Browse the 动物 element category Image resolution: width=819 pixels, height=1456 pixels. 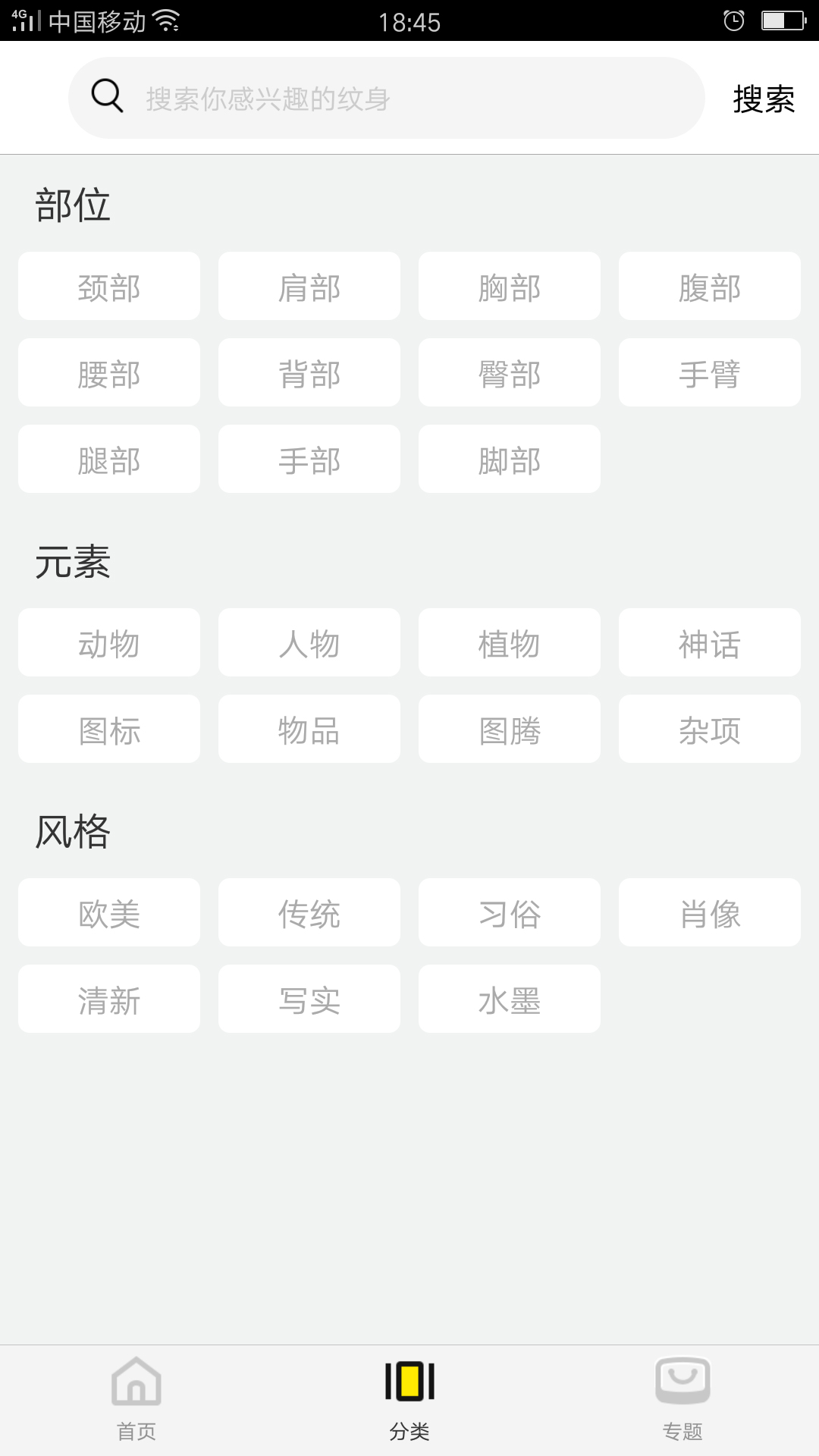[x=108, y=643]
